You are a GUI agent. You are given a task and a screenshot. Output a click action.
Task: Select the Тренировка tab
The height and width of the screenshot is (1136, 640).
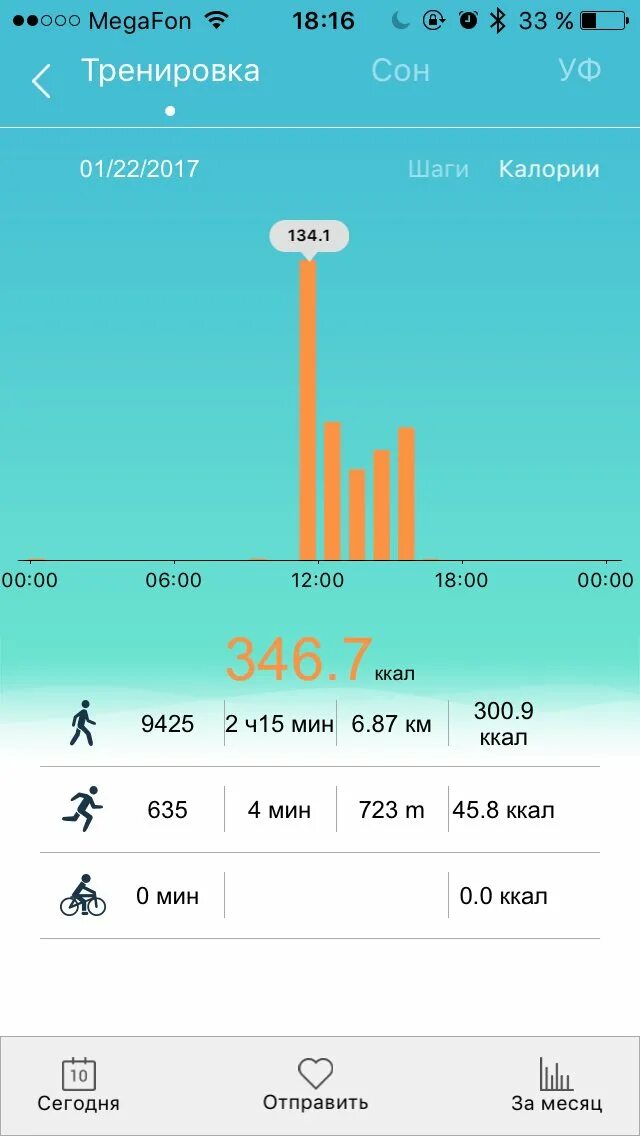coord(170,72)
